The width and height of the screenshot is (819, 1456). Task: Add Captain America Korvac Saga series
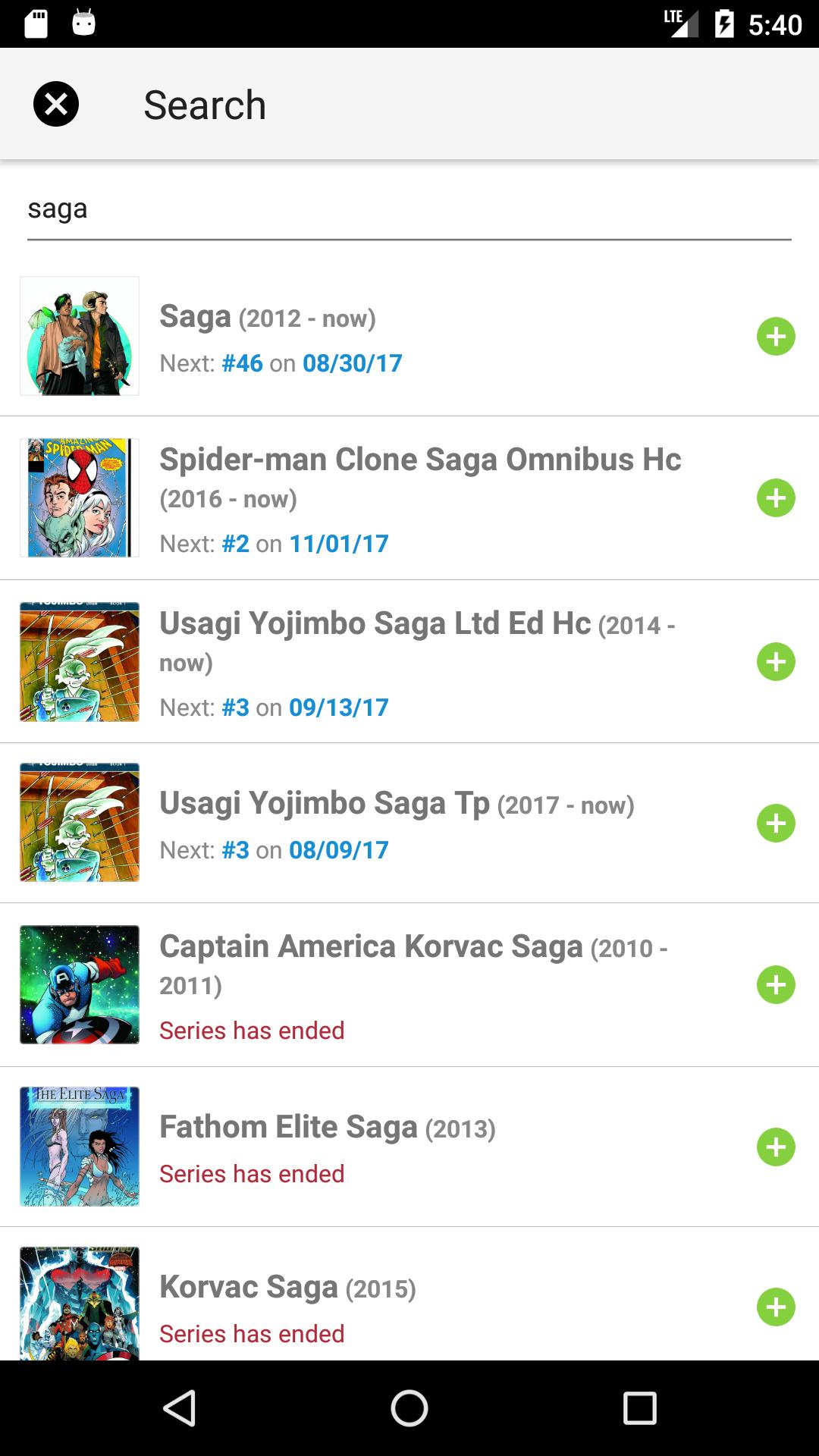(x=776, y=985)
